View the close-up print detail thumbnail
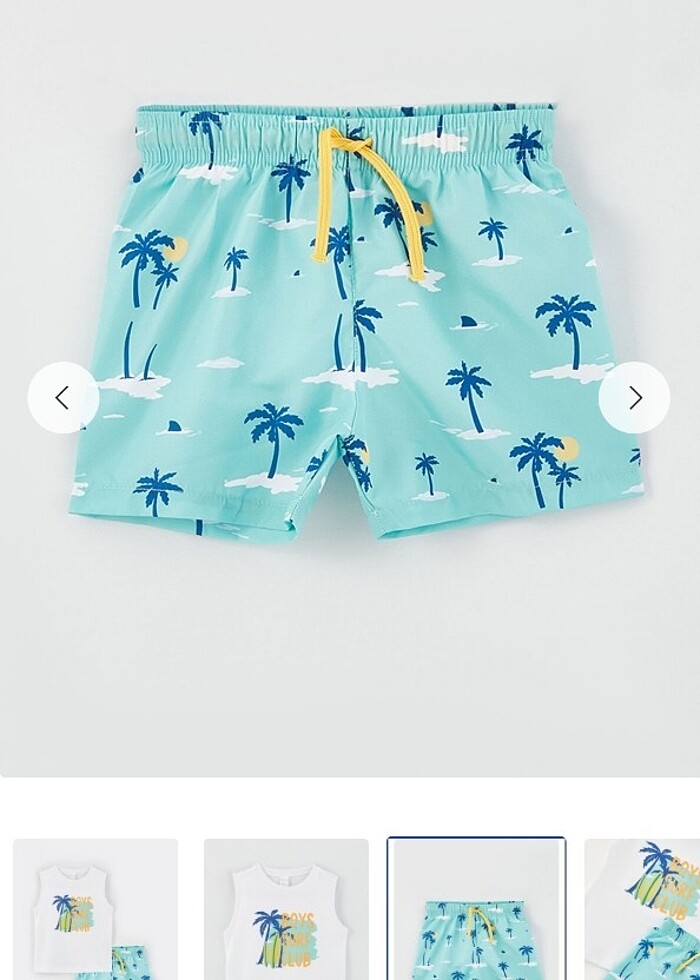The image size is (700, 980). (643, 908)
